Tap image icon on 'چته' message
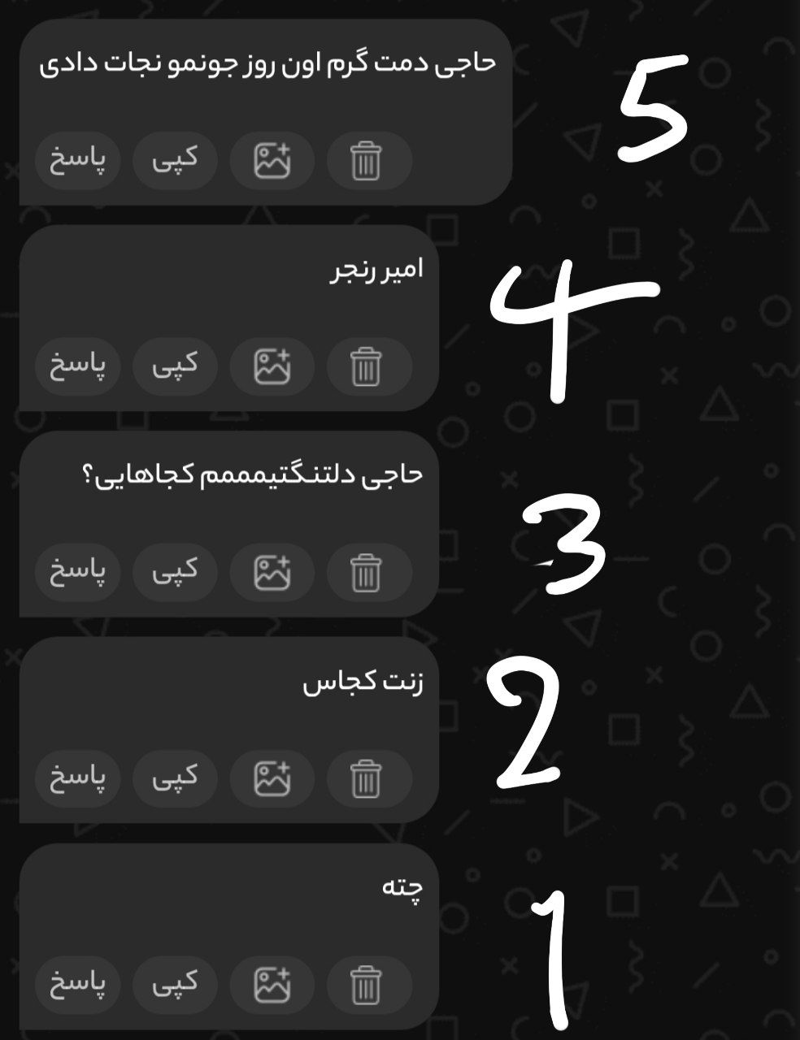Viewport: 800px width, 1040px height. tap(272, 985)
